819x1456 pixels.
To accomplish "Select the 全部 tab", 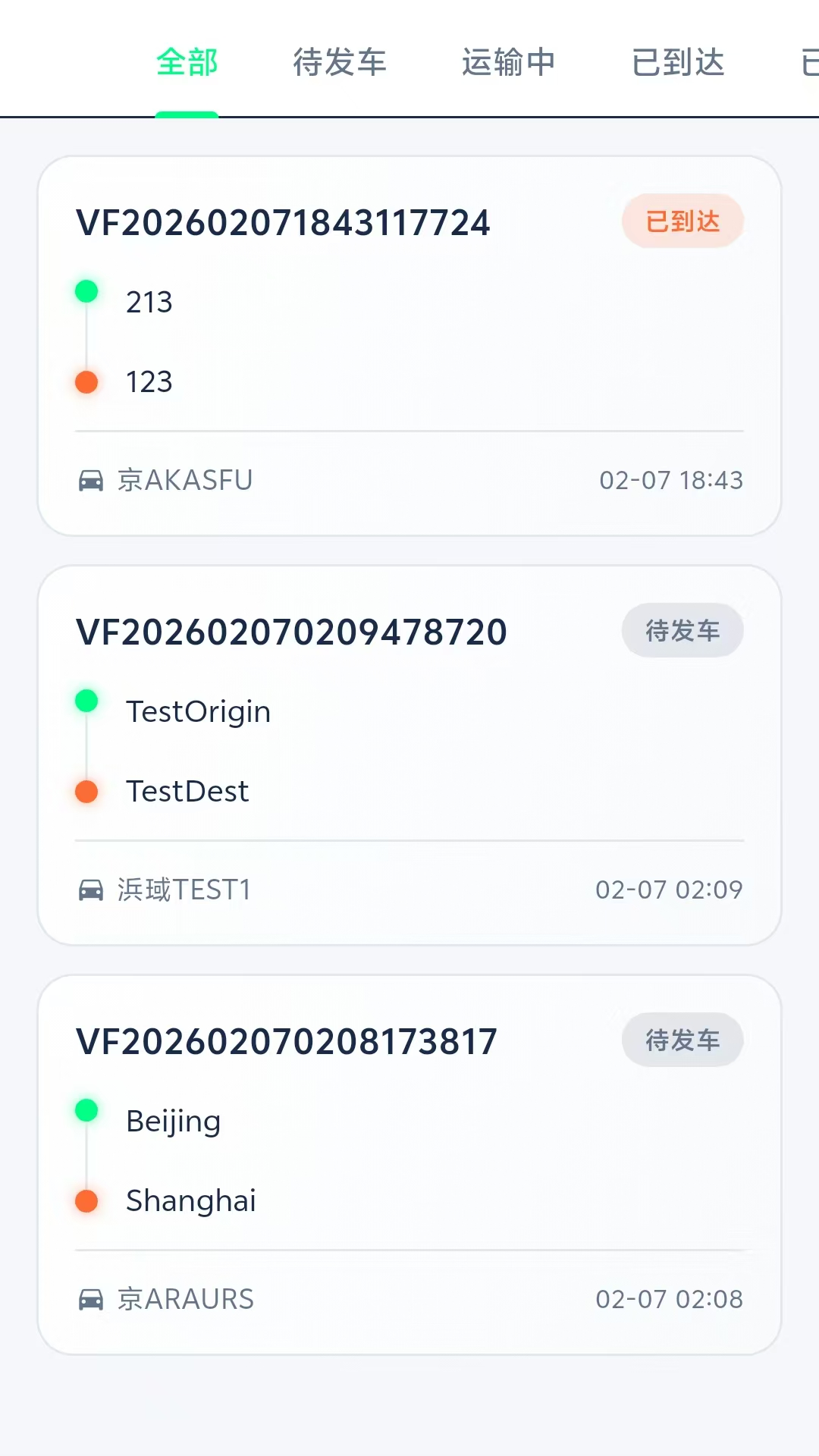I will (187, 63).
